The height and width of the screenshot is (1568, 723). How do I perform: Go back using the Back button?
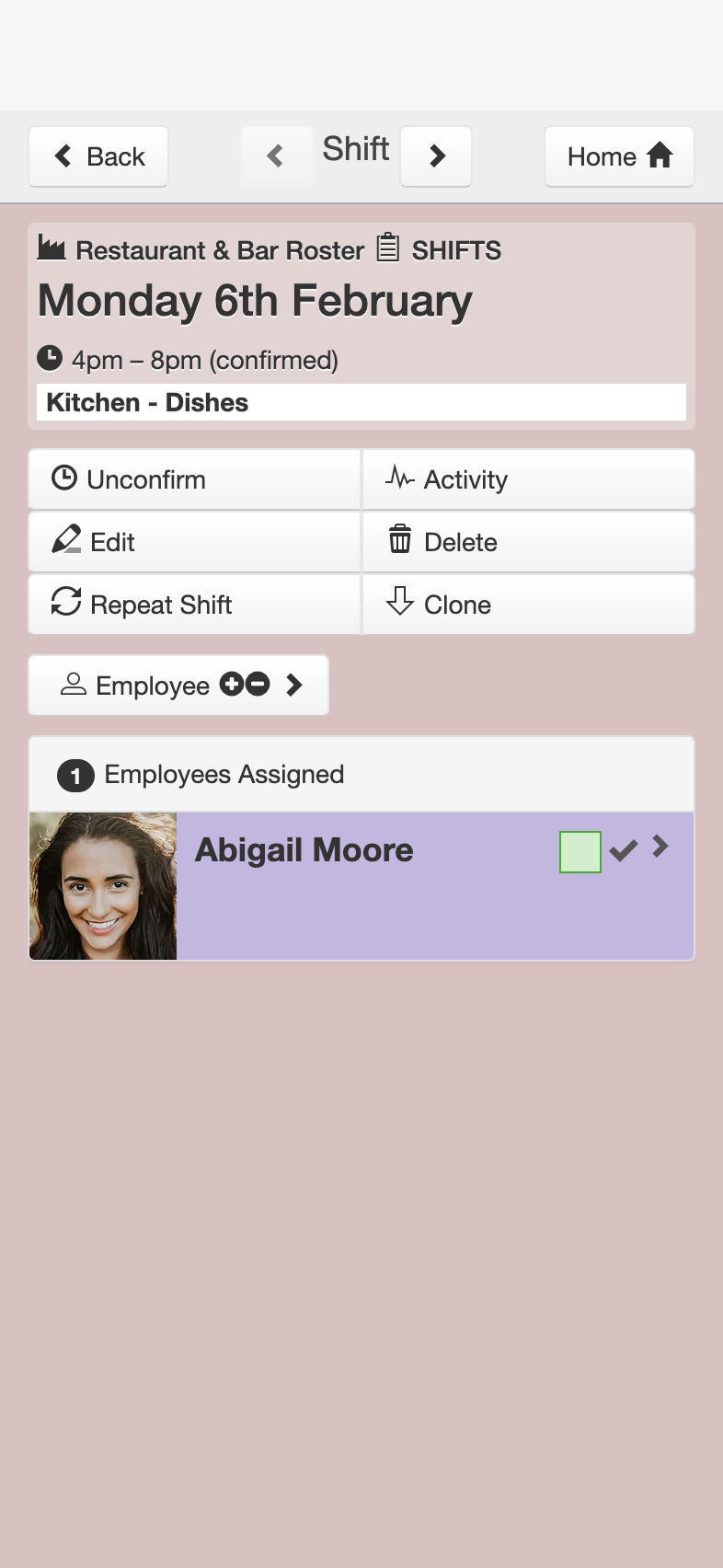click(x=98, y=156)
